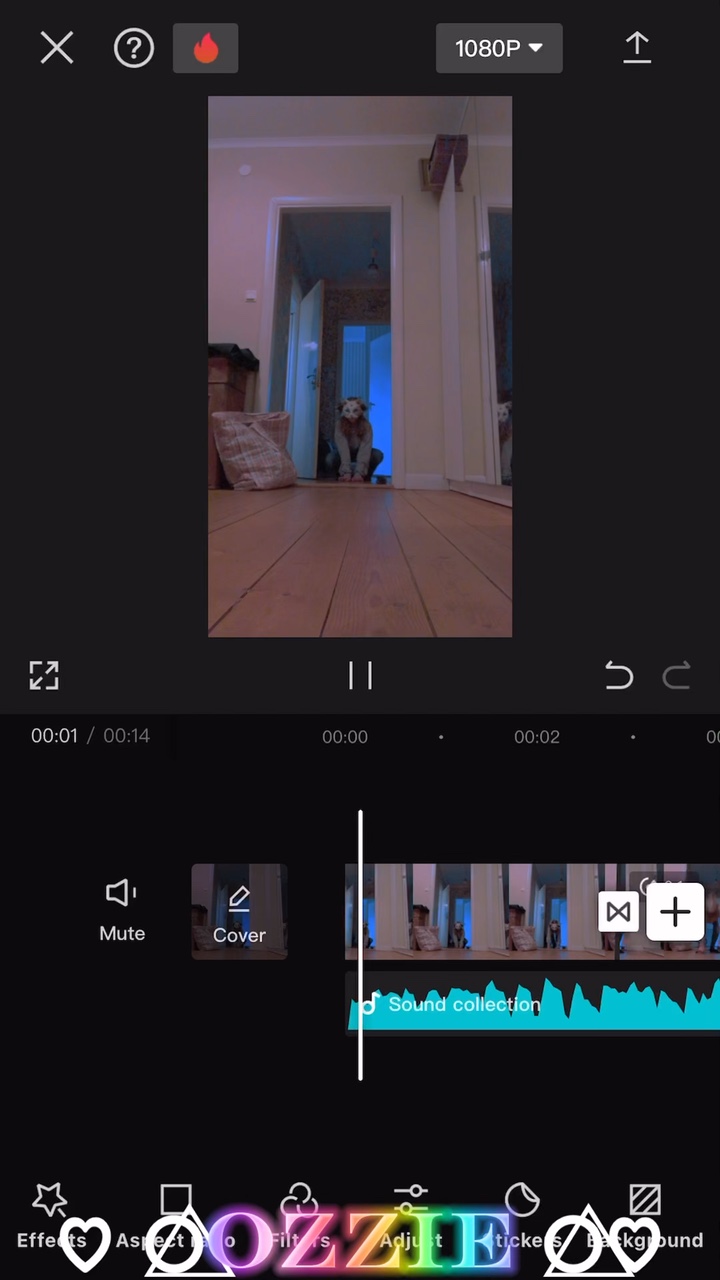Open the Stickers tool
Image resolution: width=720 pixels, height=1280 pixels.
[522, 1213]
